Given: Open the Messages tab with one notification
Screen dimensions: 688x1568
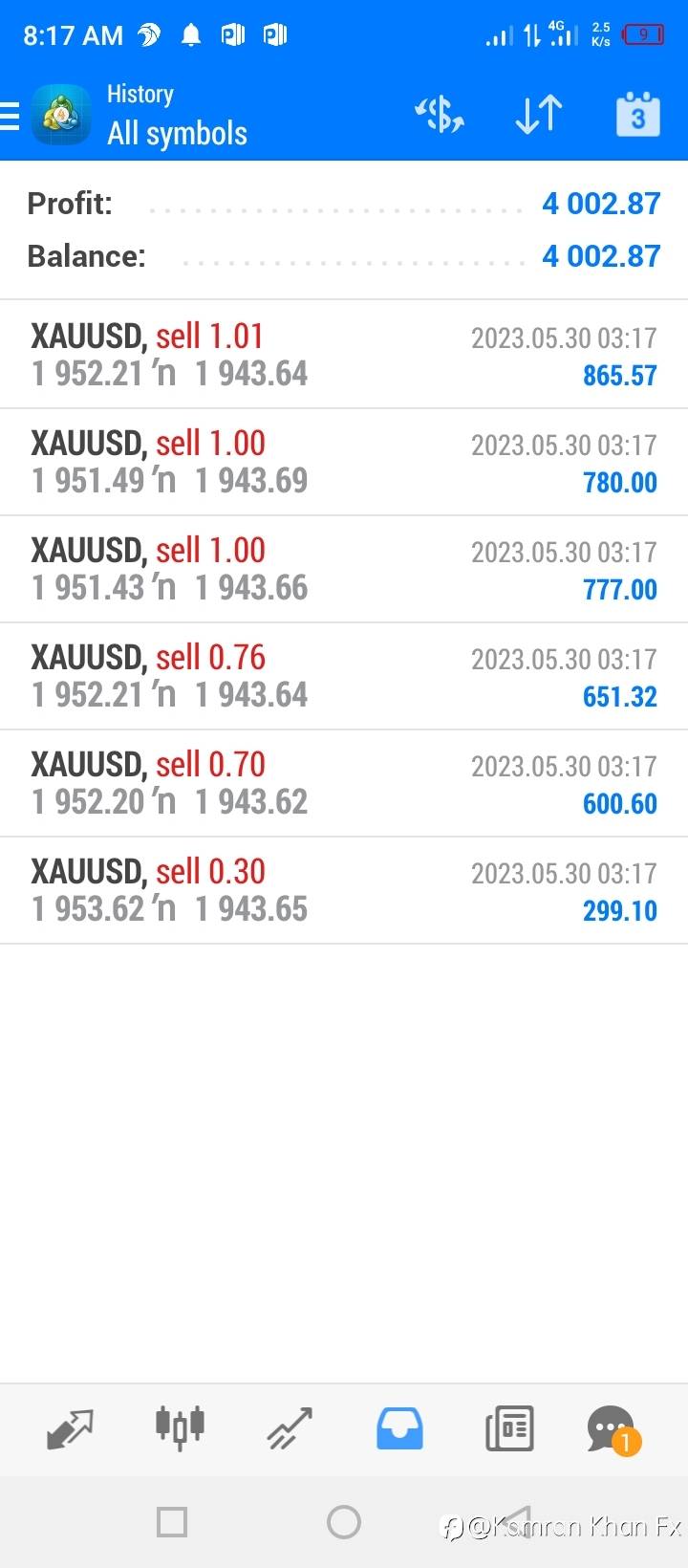Looking at the screenshot, I should click(x=612, y=1429).
